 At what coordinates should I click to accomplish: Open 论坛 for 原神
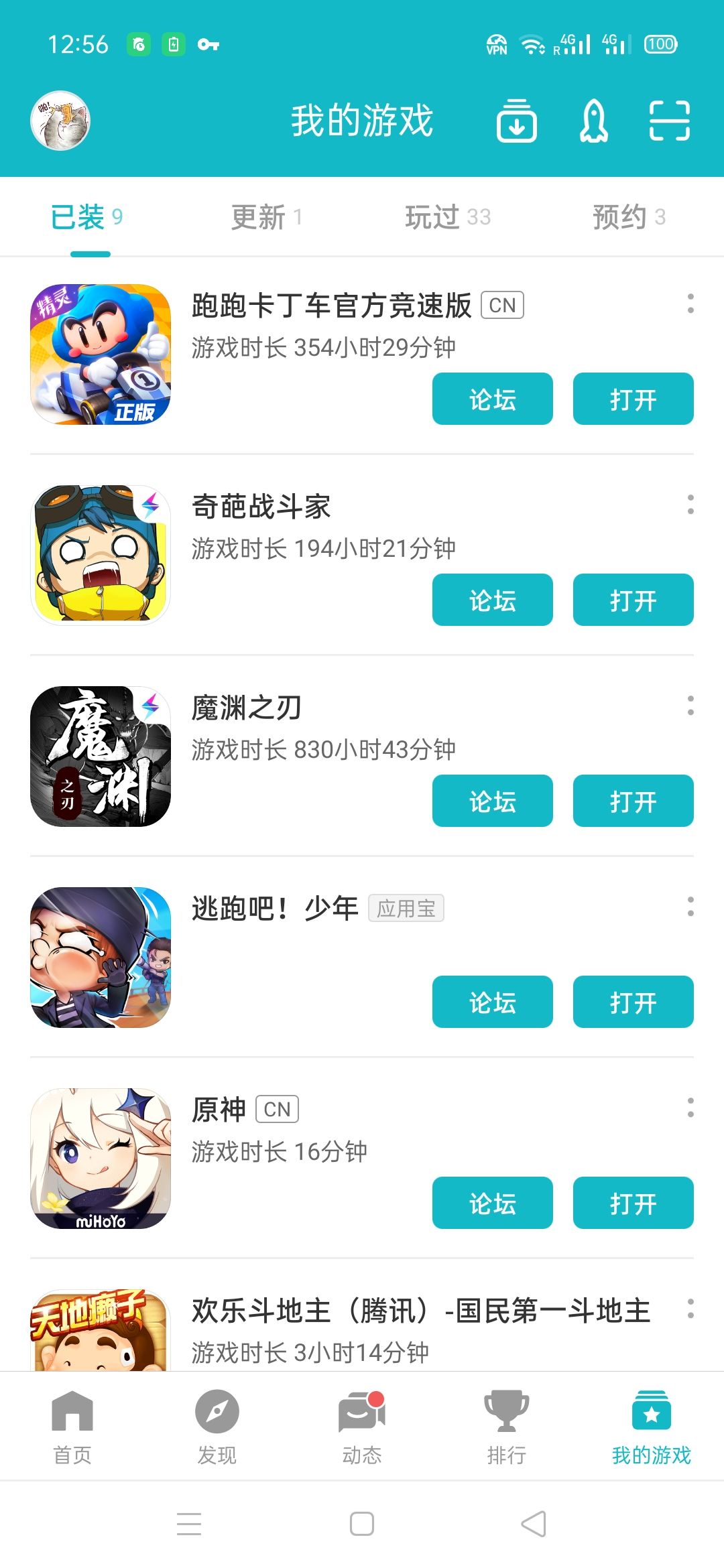pyautogui.click(x=492, y=1203)
